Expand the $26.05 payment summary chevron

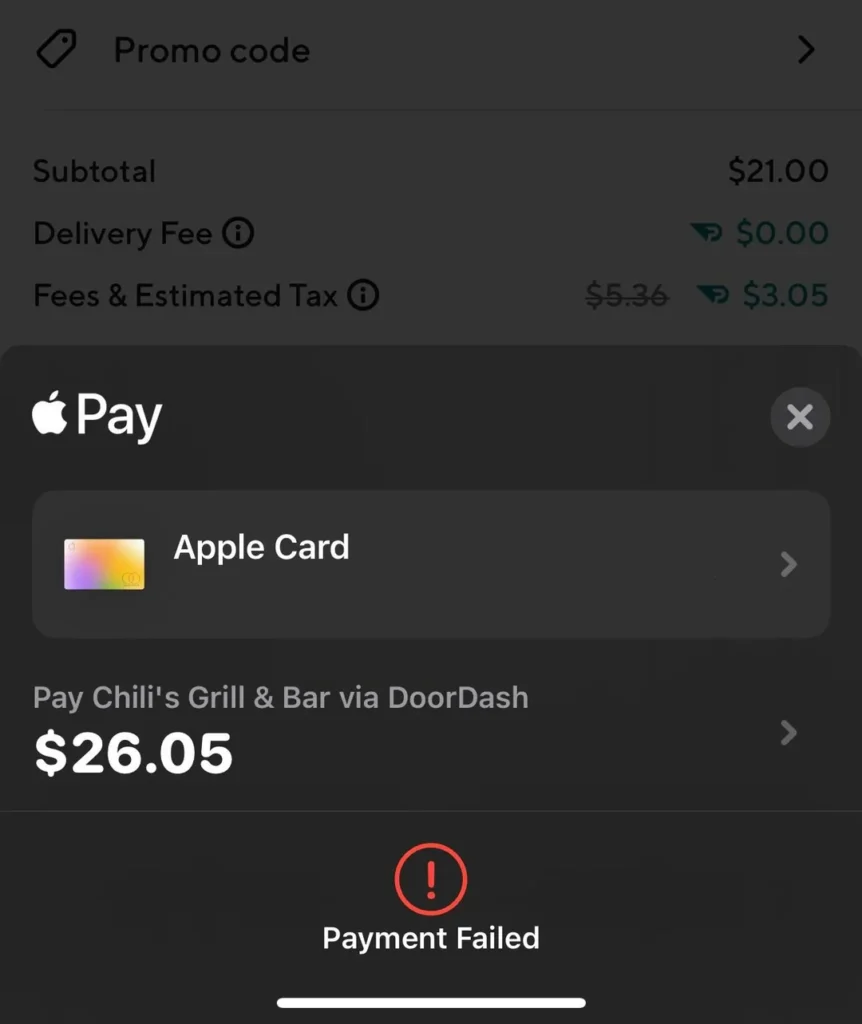789,734
